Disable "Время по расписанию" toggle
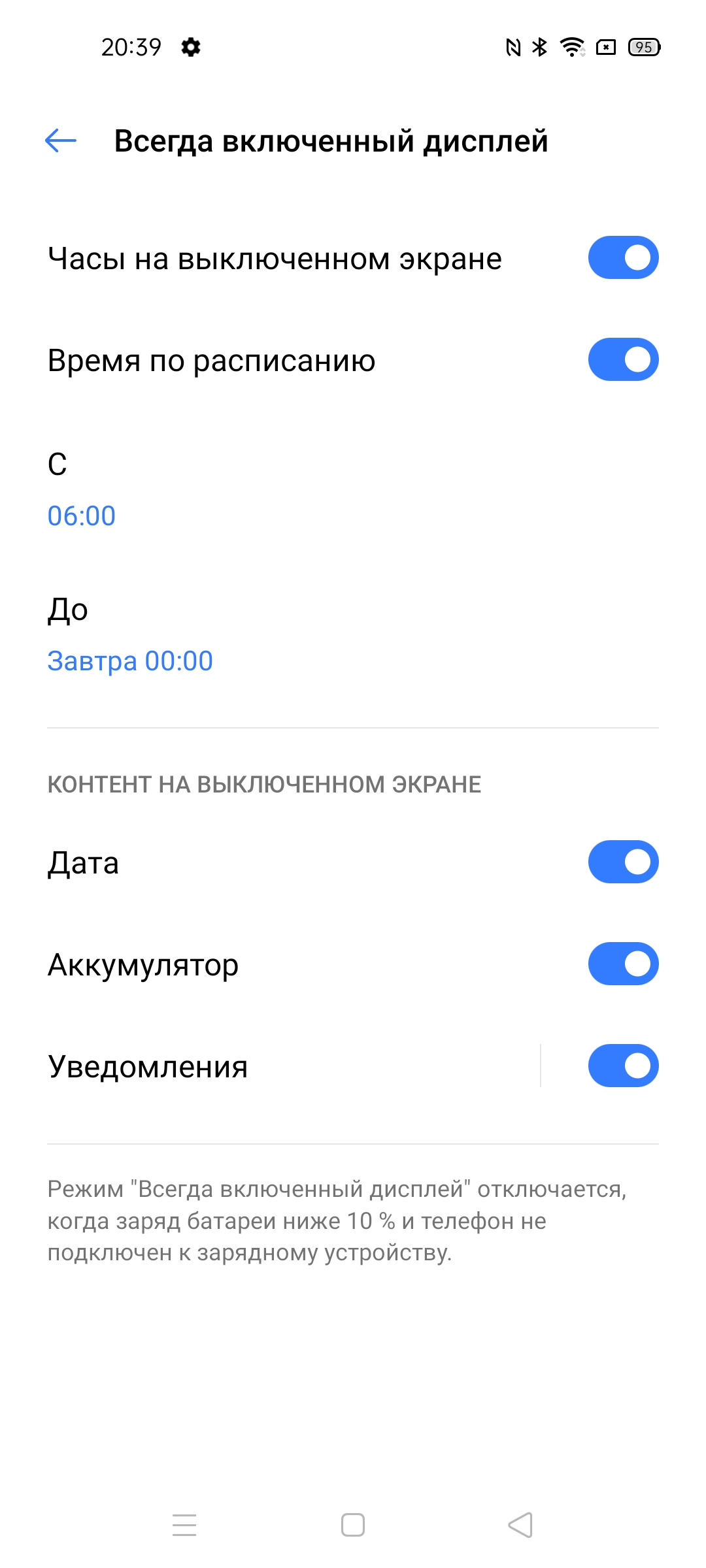706x1568 pixels. pos(623,359)
